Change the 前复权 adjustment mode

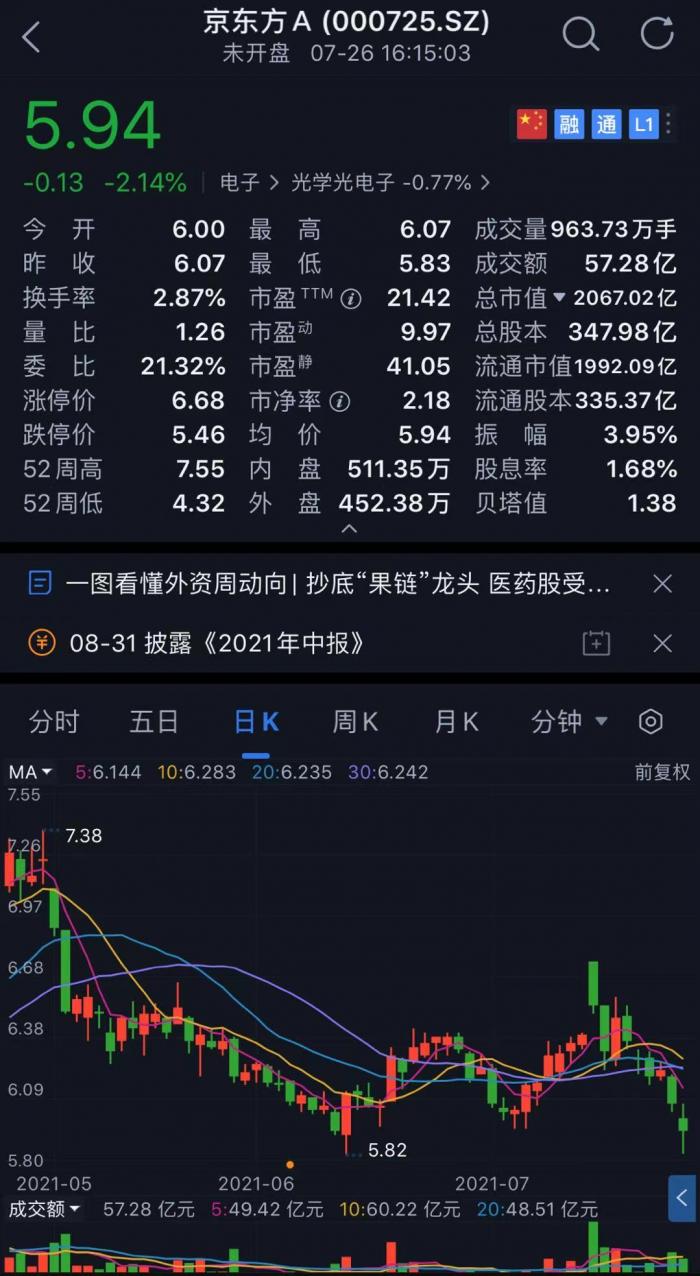pos(662,772)
